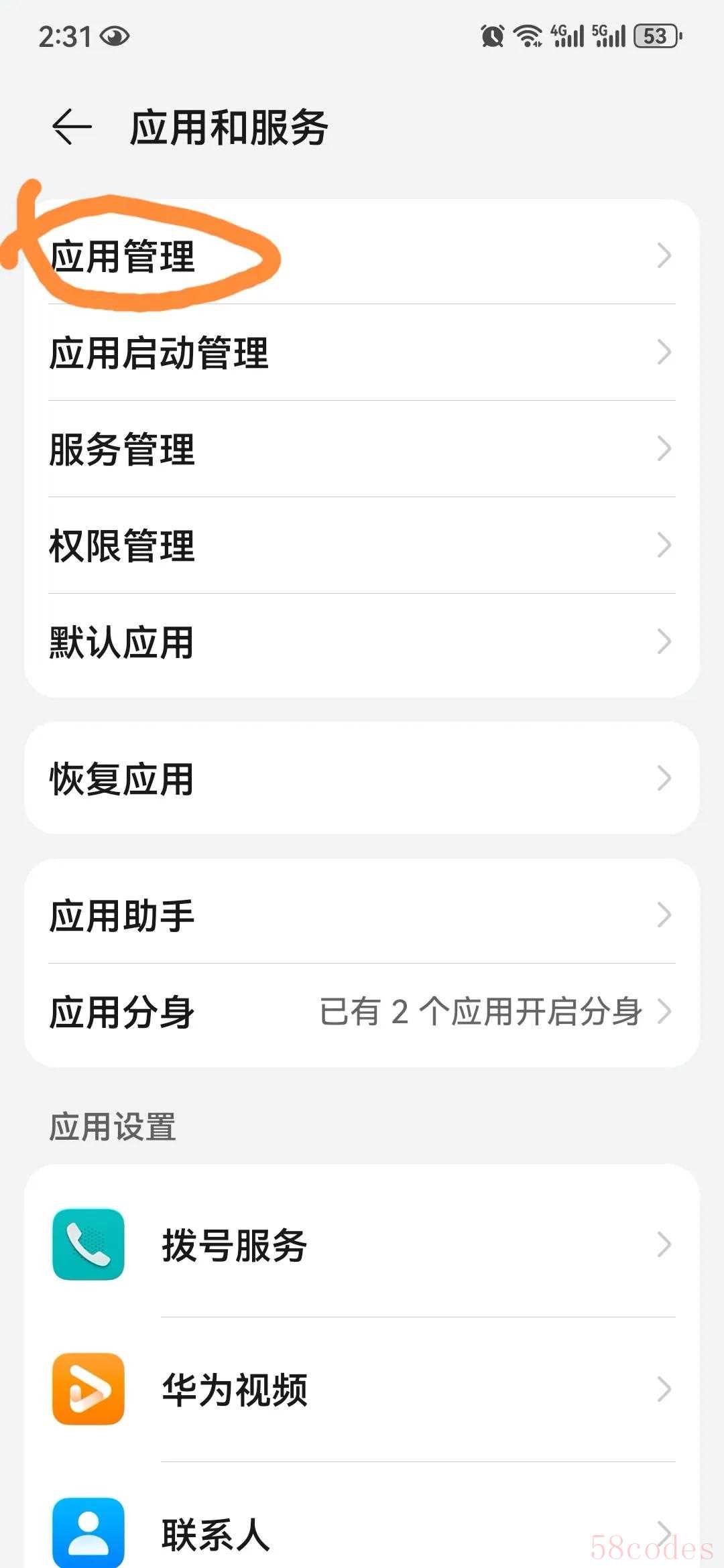Open 应用管理
Viewport: 724px width, 1568px height.
tap(362, 256)
